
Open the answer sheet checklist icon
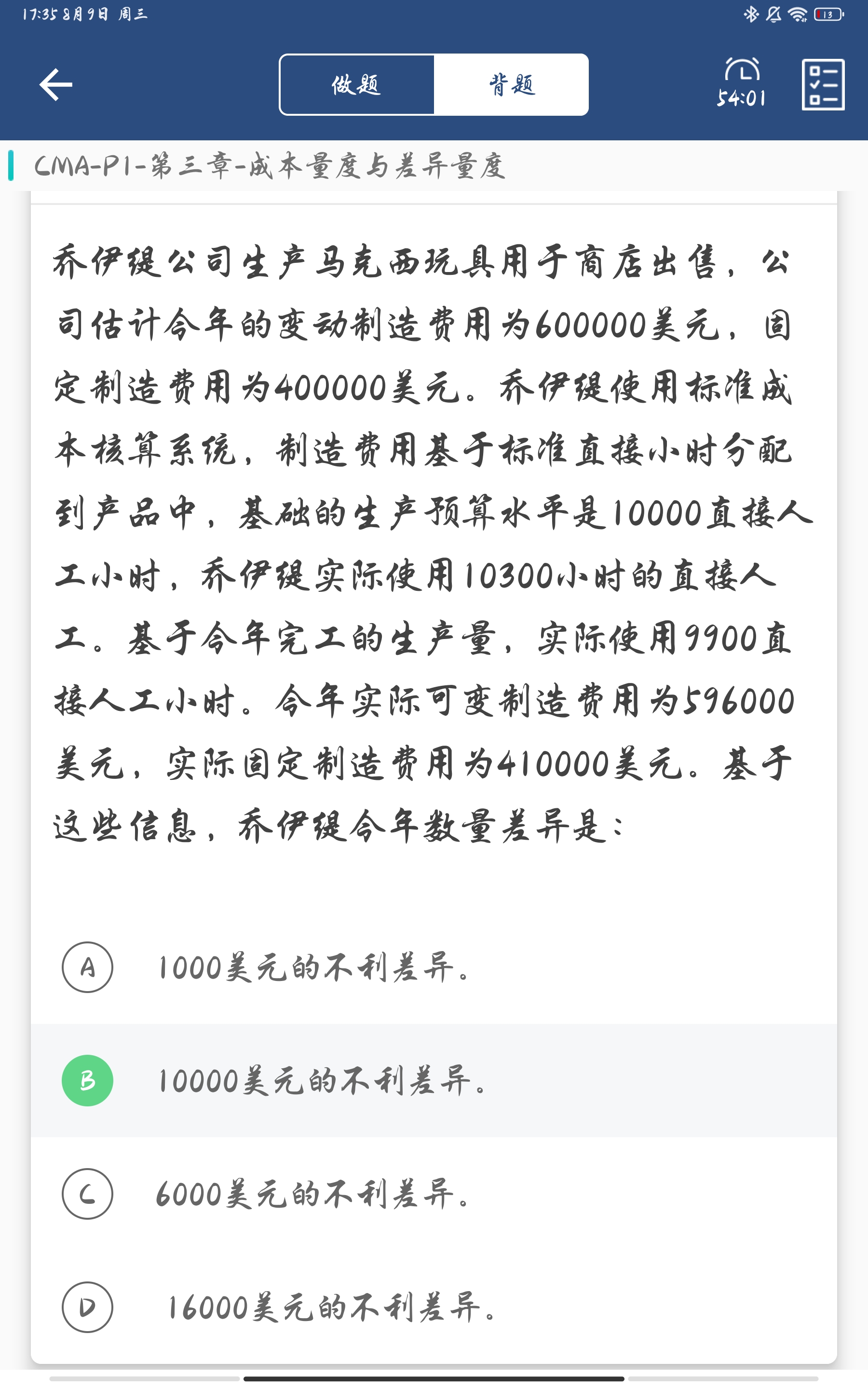823,85
